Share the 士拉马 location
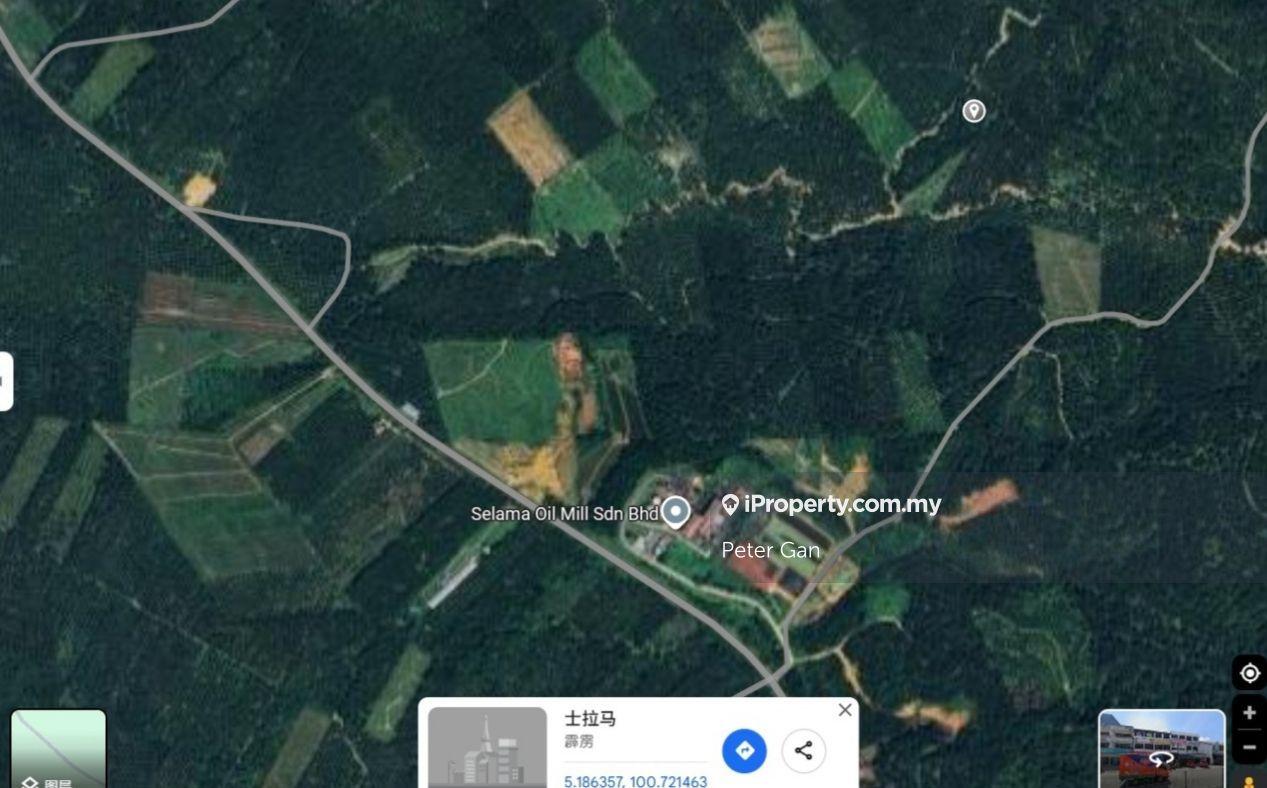This screenshot has width=1267, height=788. click(803, 751)
